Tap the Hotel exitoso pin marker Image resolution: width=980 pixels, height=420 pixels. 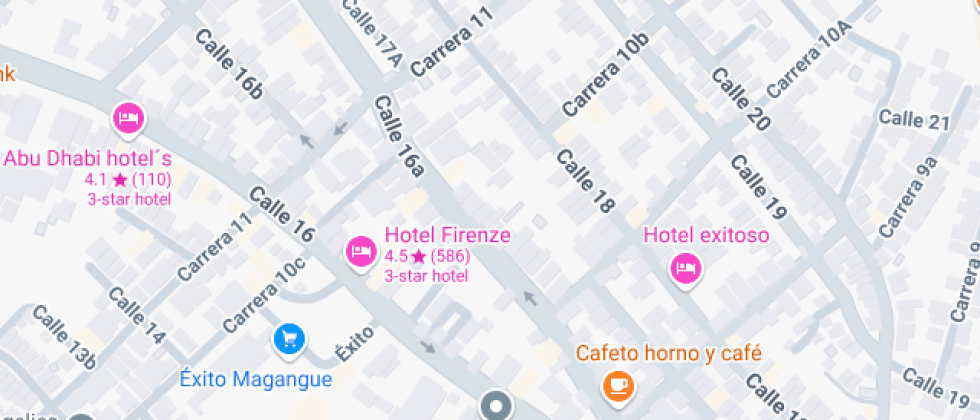(x=686, y=269)
